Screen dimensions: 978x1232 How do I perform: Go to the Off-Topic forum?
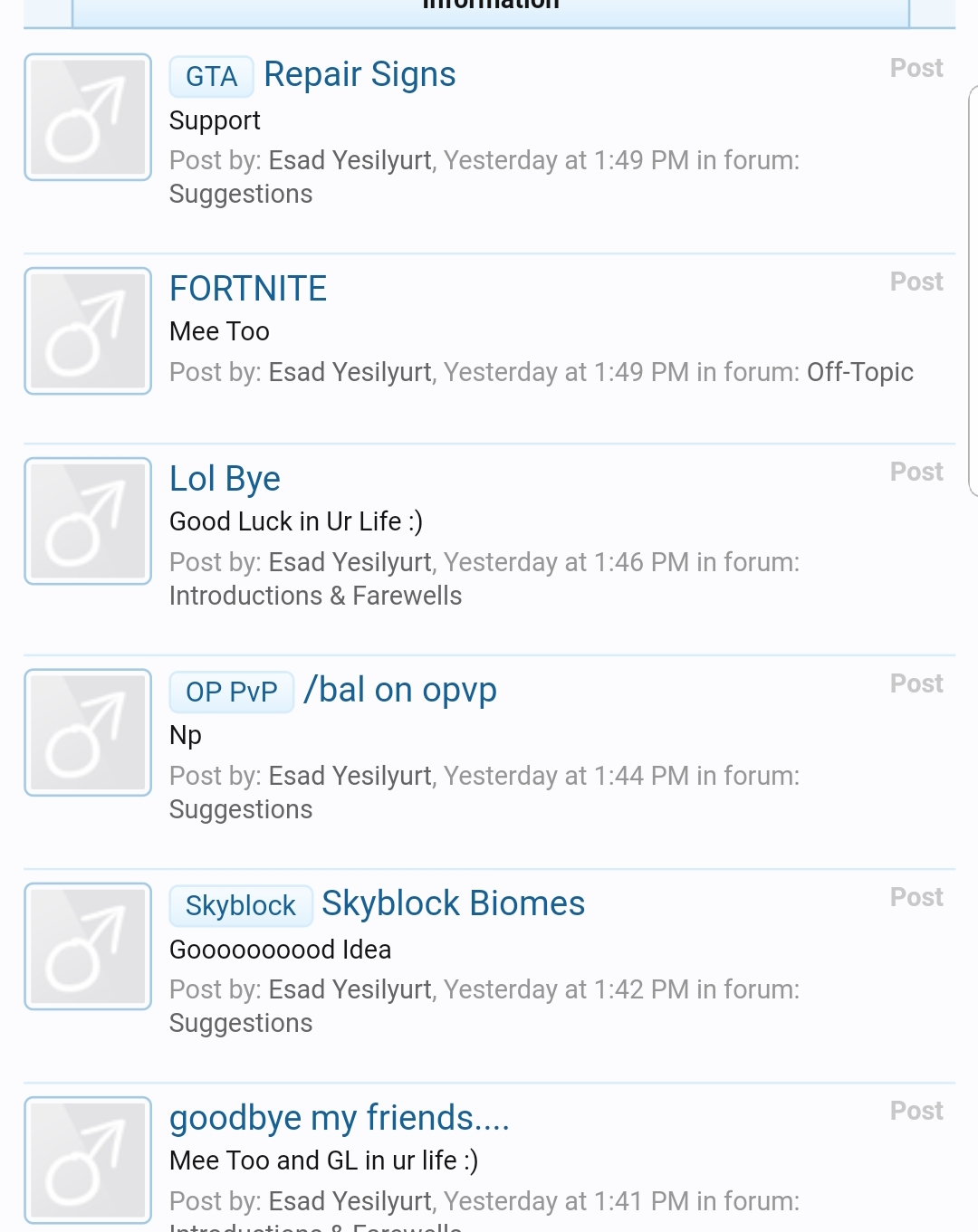tap(859, 372)
